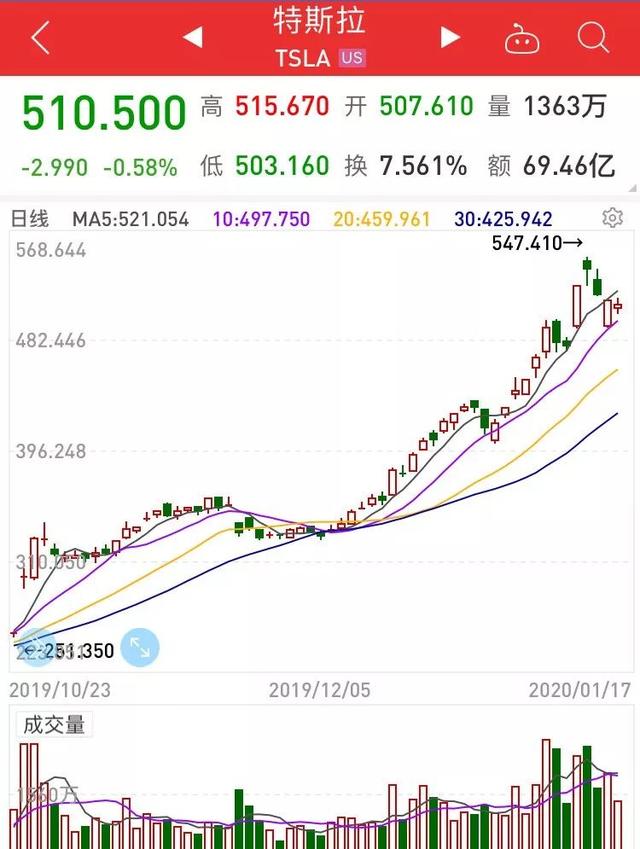Screen dimensions: 640x849
Task: Tap the 成交量 indicator label
Action: tap(55, 725)
